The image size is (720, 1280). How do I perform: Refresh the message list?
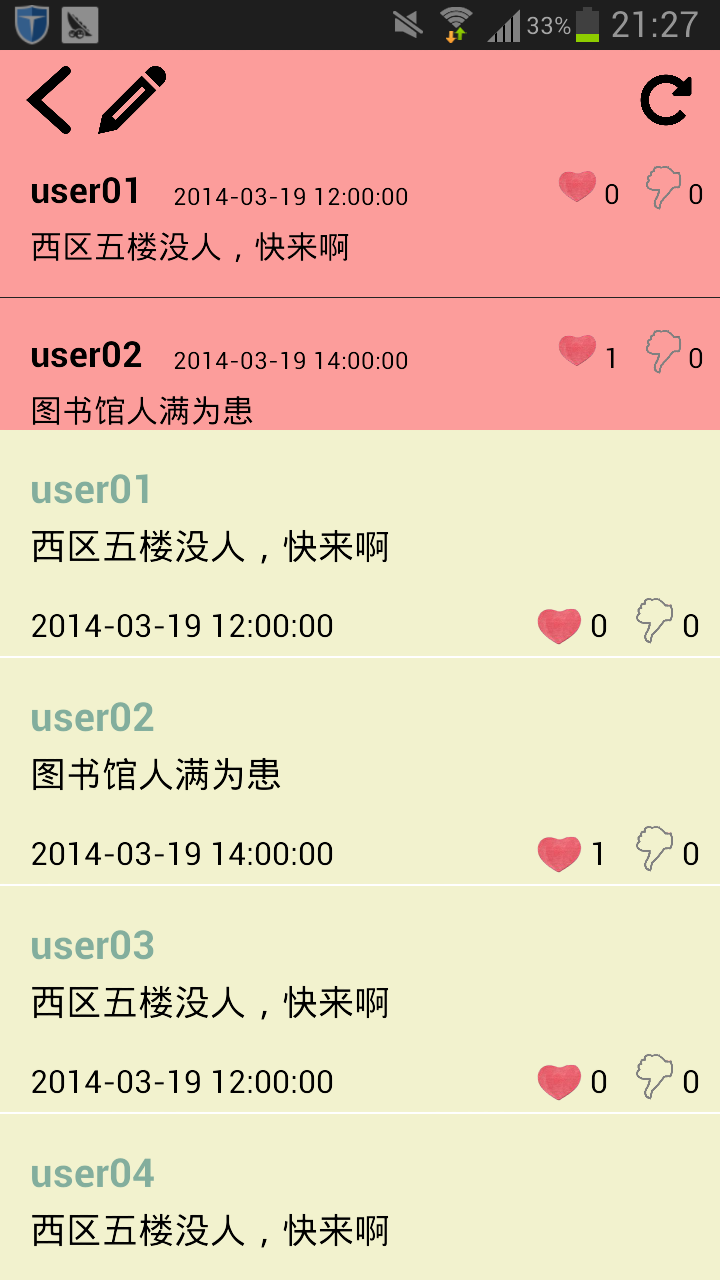click(x=666, y=101)
